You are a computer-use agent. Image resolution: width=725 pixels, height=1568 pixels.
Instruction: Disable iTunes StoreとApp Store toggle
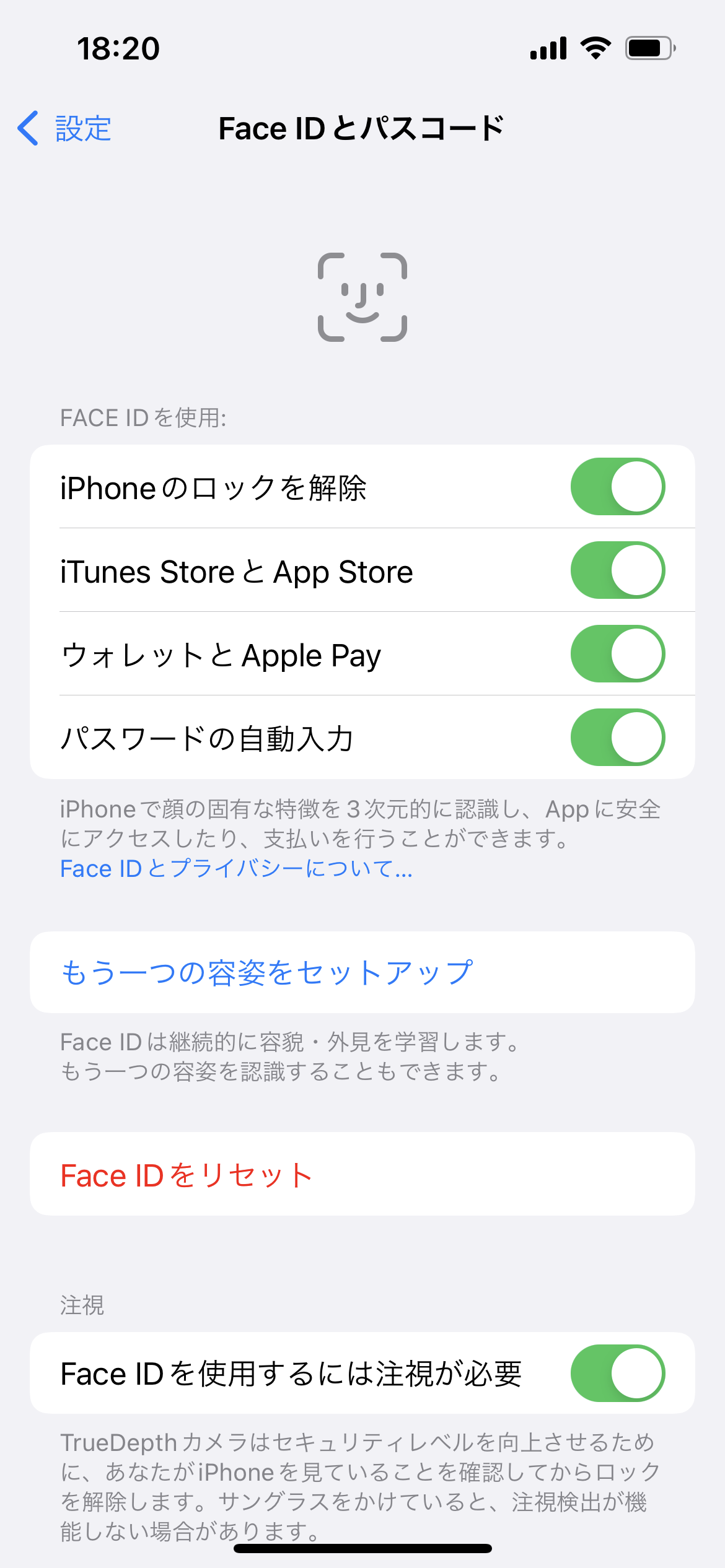point(617,570)
